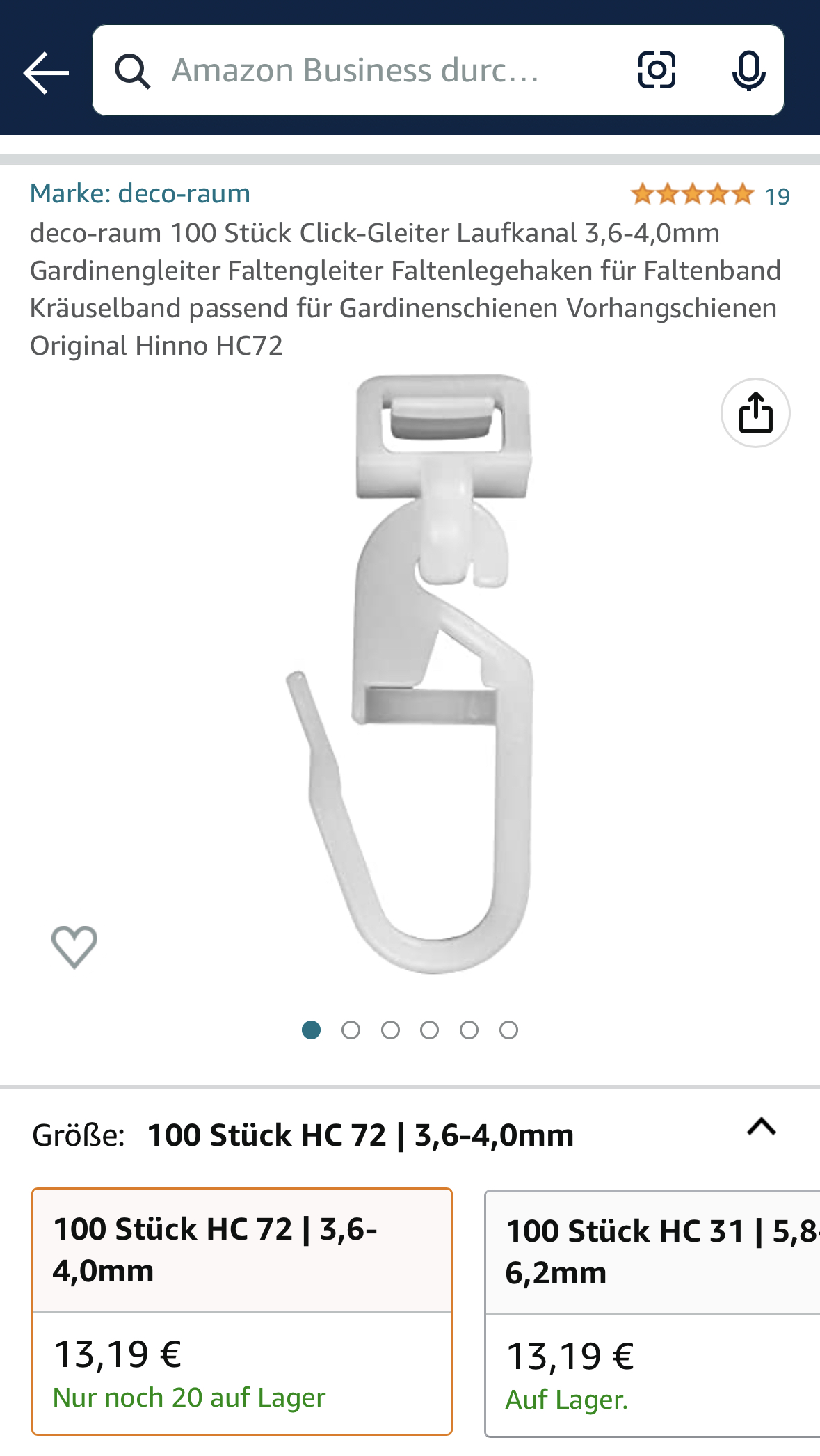This screenshot has width=820, height=1456.
Task: Add product to wish list via heart
Action: pos(74,947)
